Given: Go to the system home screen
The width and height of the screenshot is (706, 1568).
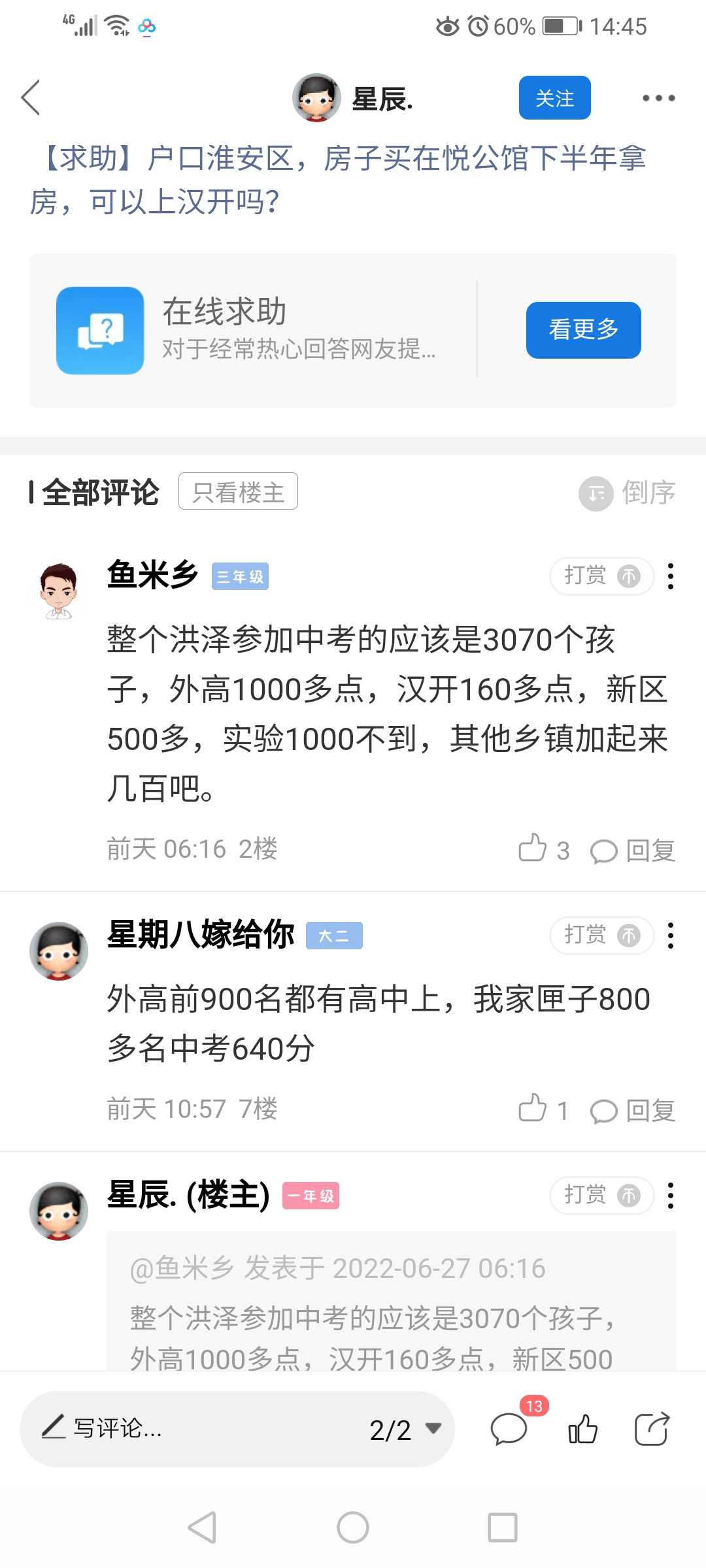Looking at the screenshot, I should (353, 1527).
